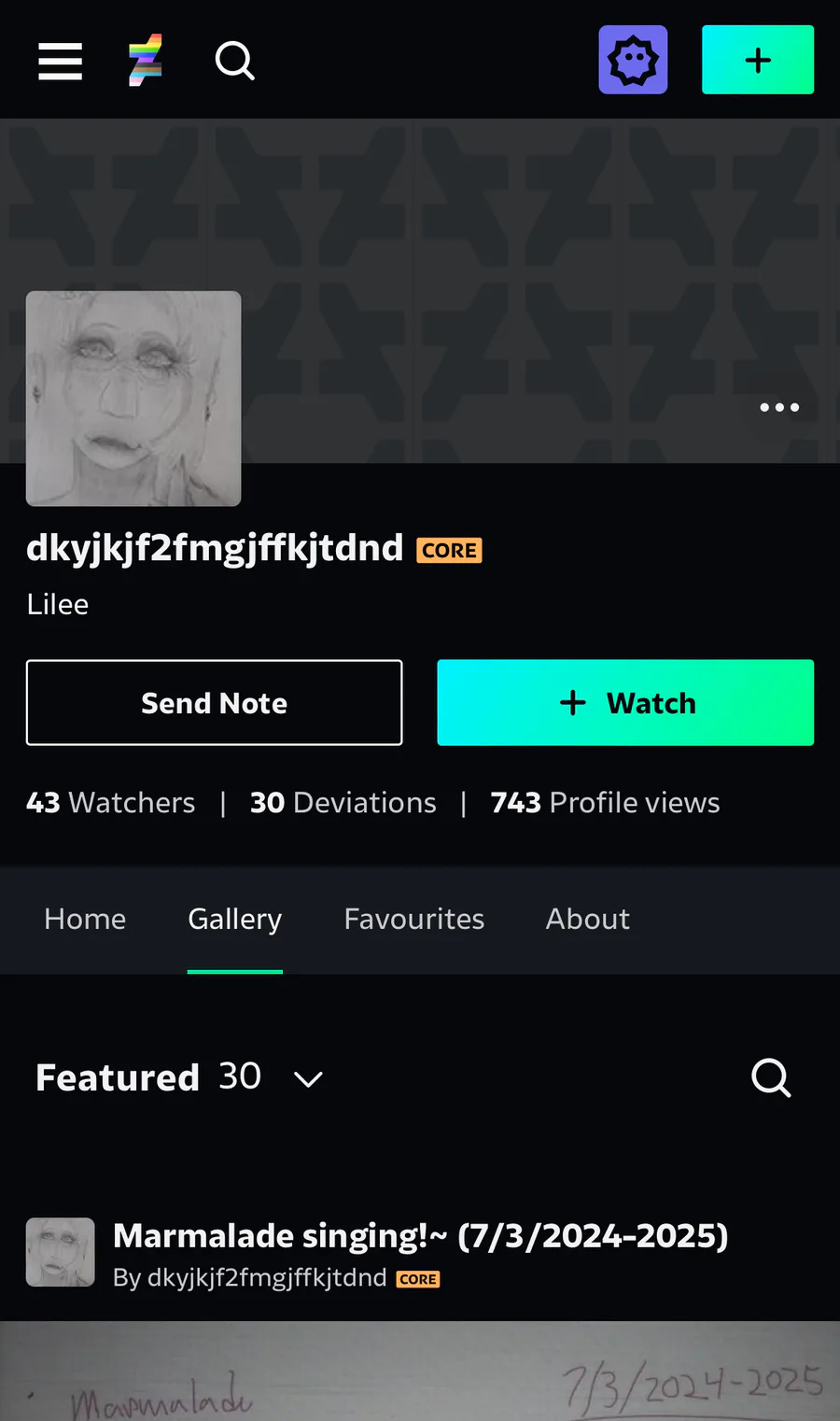Image resolution: width=840 pixels, height=1421 pixels.
Task: Open the Marmalade singing deviation
Action: click(420, 1235)
